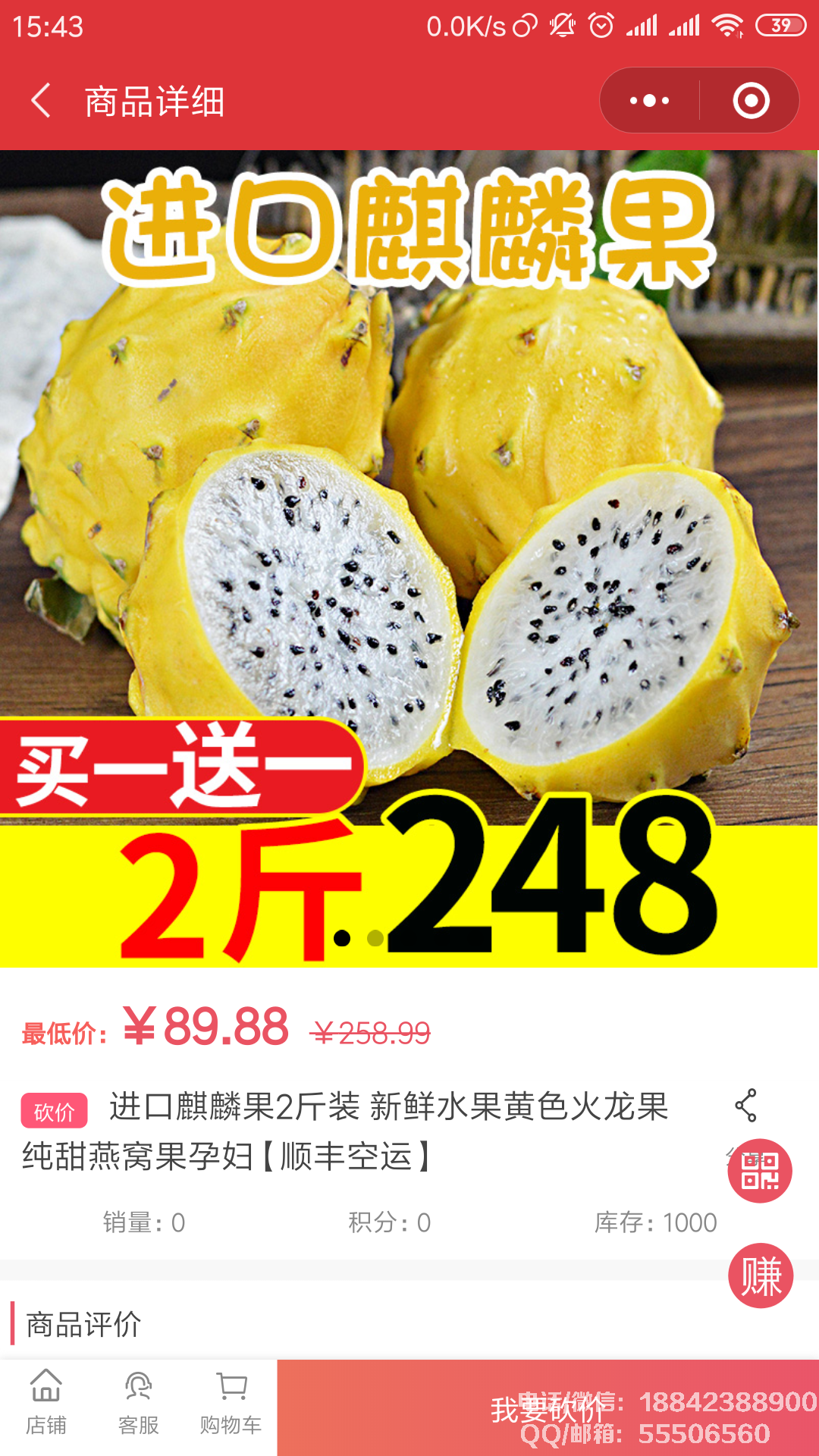This screenshot has height=1456, width=819.
Task: Open the red QR code floating button
Action: point(760,1171)
